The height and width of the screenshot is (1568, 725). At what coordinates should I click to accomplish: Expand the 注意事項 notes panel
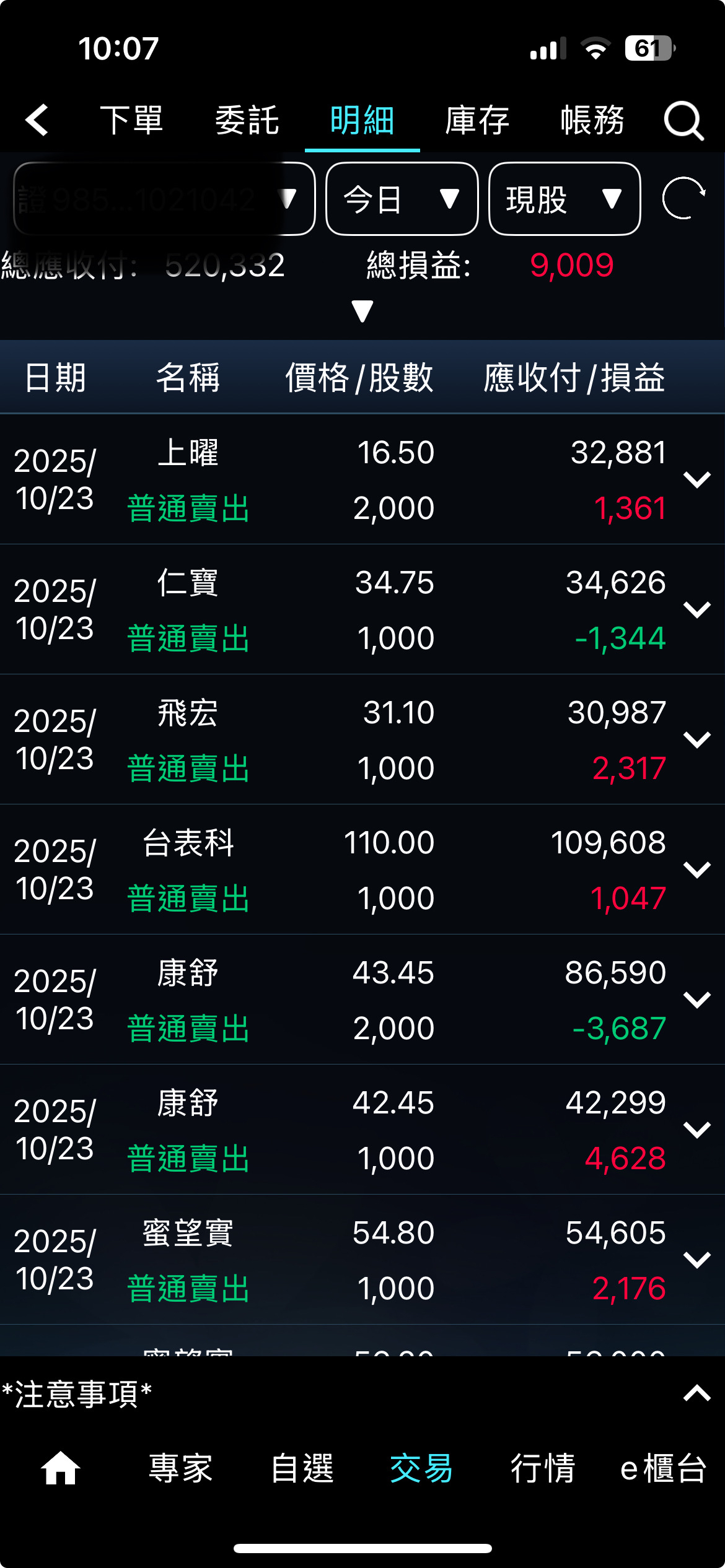pos(696,1393)
